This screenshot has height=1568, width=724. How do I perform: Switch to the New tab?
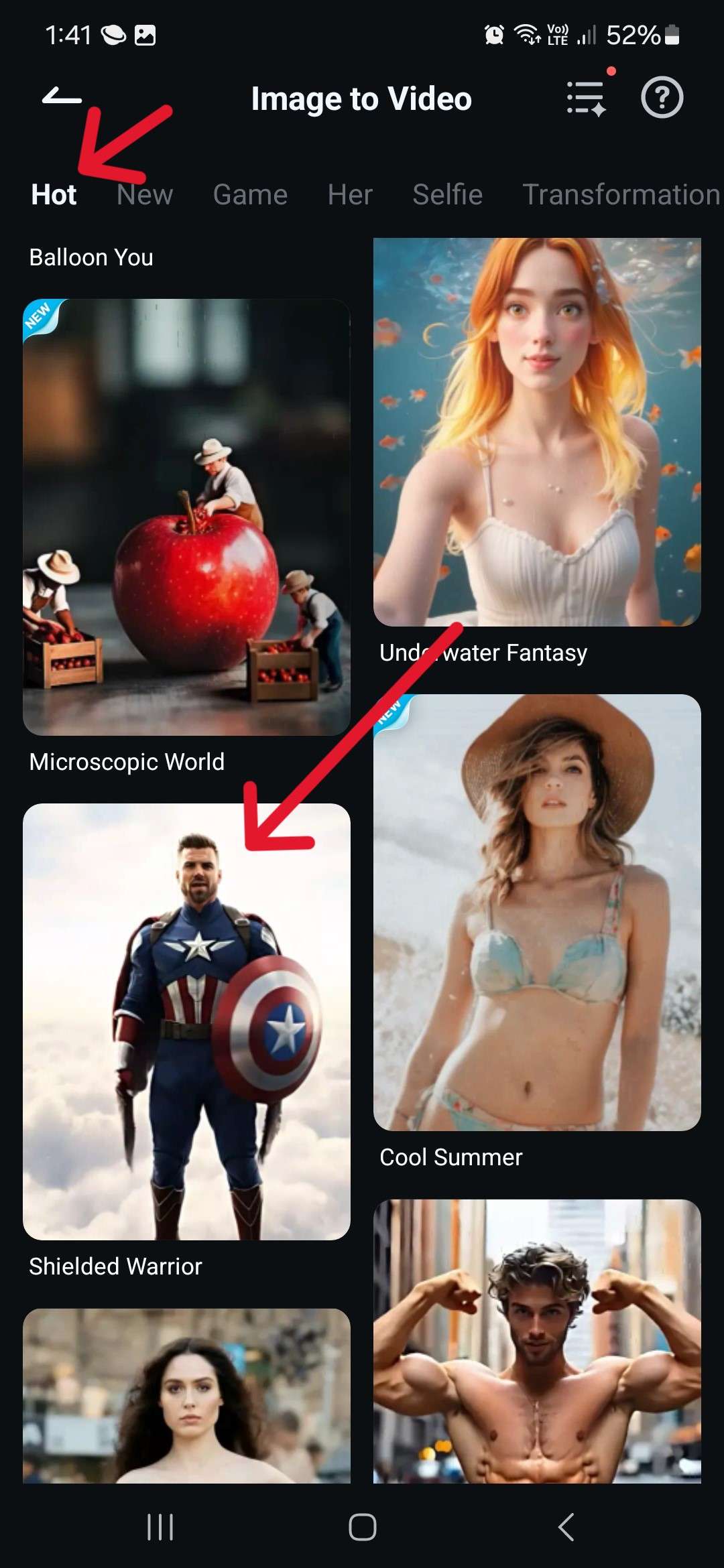pos(145,195)
